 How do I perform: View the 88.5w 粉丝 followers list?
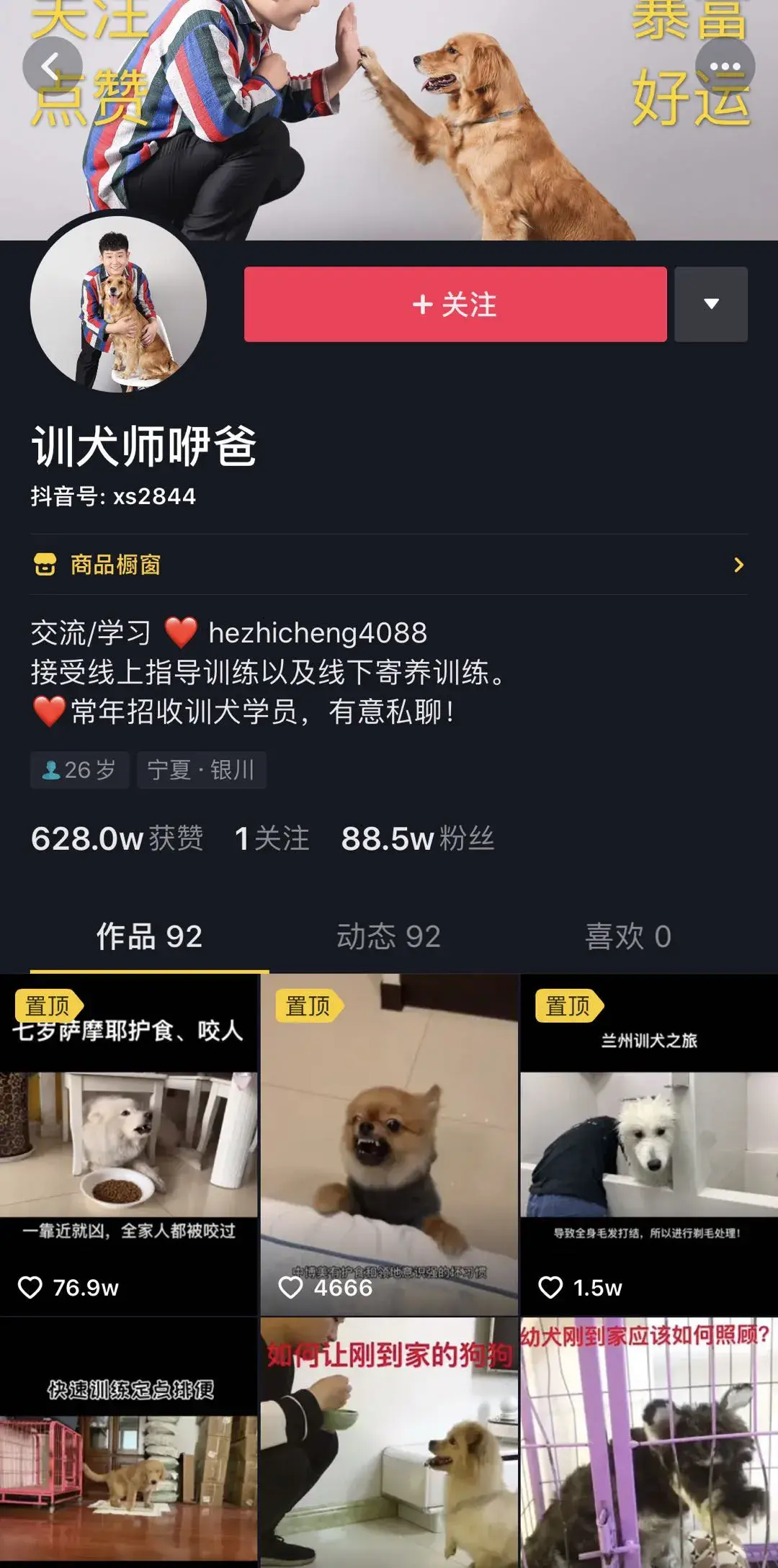click(x=417, y=839)
